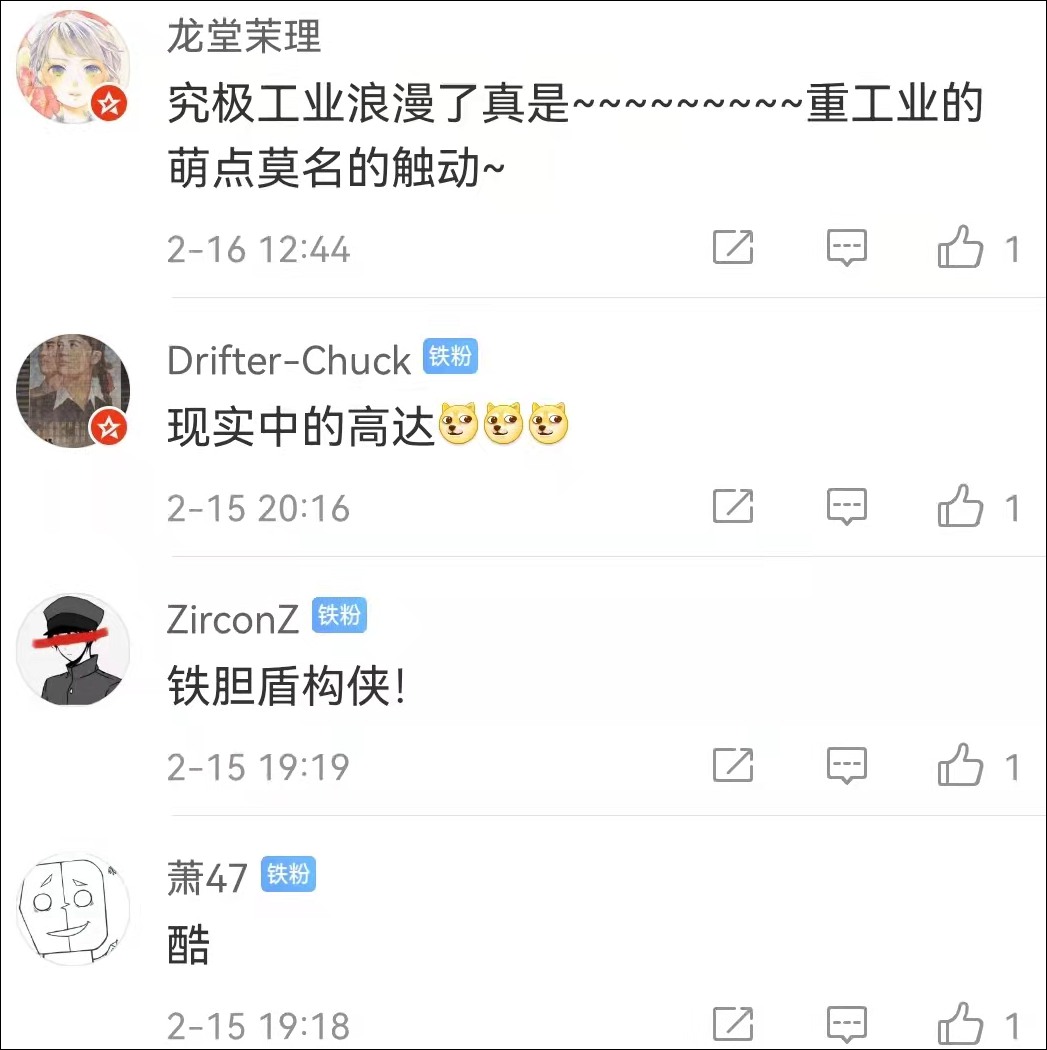Like ZirconZ's comment

(961, 766)
